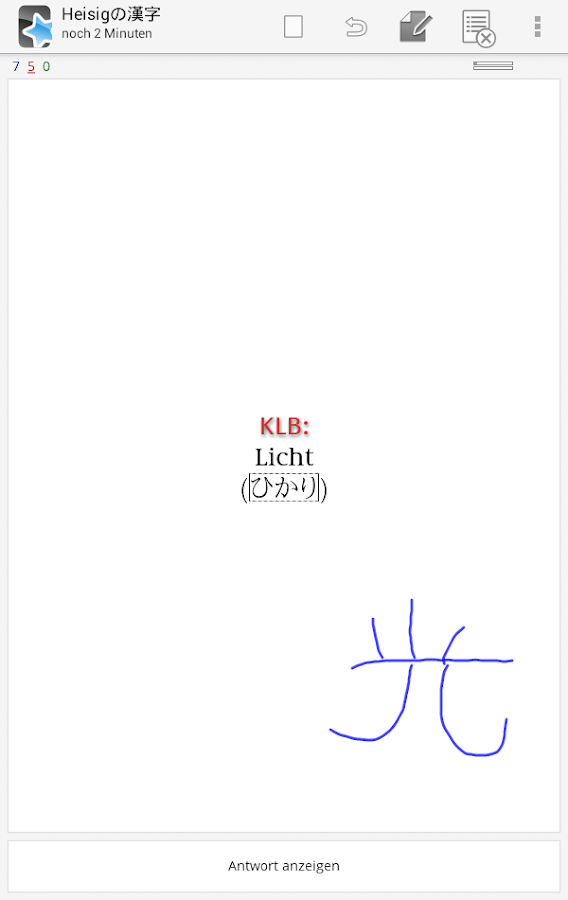Screen dimensions: 568x900
Task: Undo the last action
Action: pos(356,26)
